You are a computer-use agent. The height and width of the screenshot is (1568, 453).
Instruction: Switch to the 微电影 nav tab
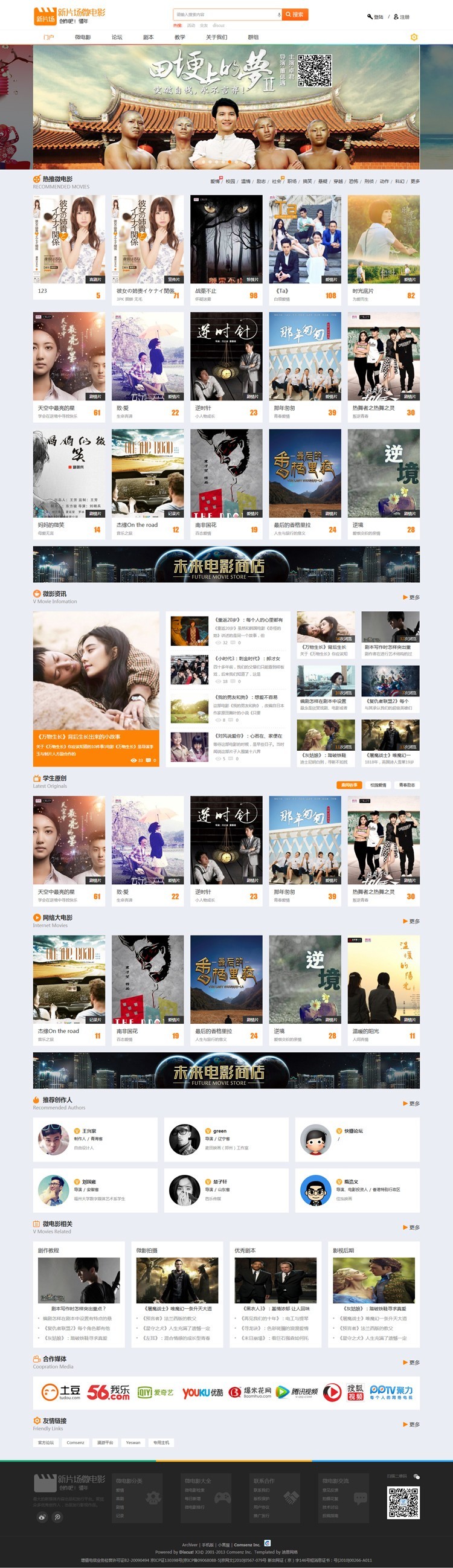click(83, 37)
